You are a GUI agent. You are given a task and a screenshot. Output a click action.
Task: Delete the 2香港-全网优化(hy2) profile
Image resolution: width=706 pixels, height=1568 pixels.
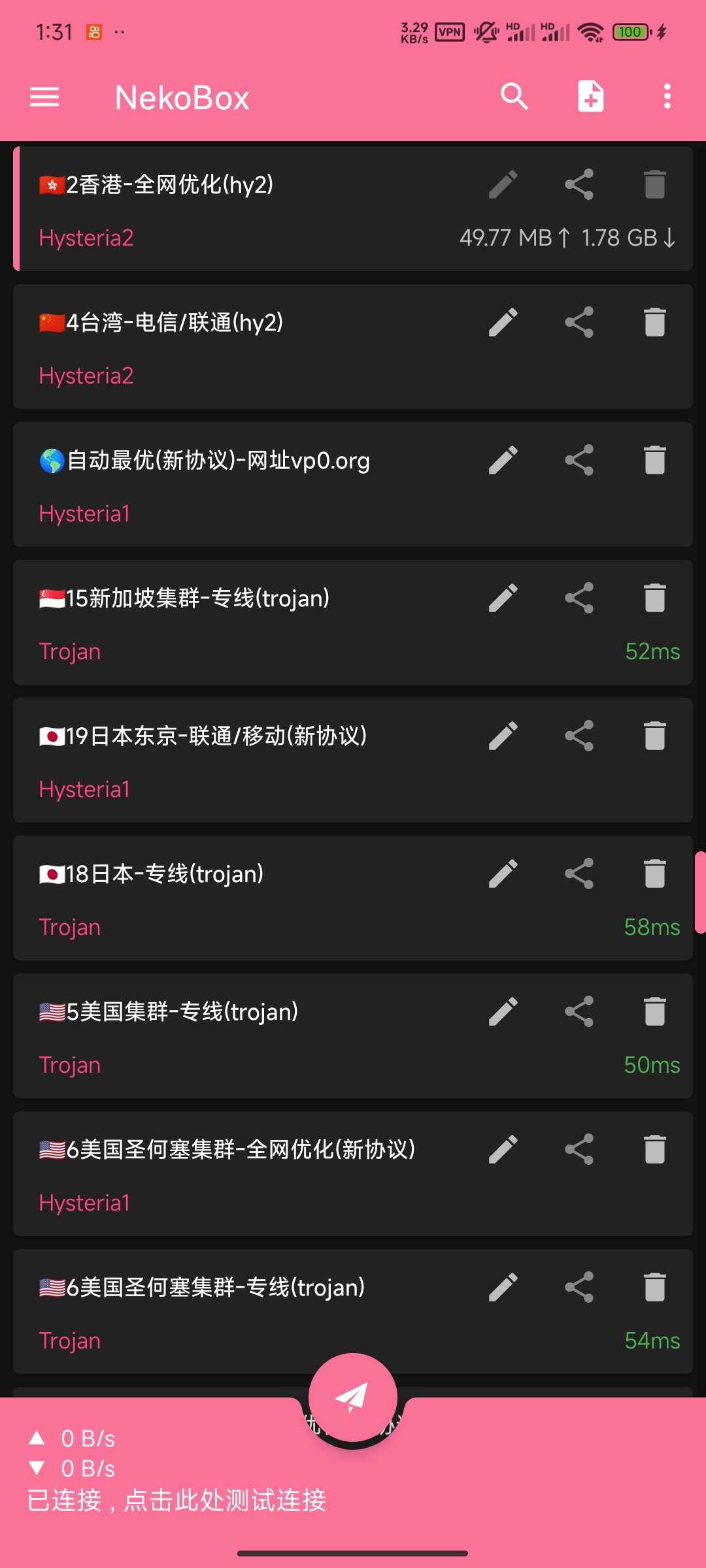[x=654, y=184]
